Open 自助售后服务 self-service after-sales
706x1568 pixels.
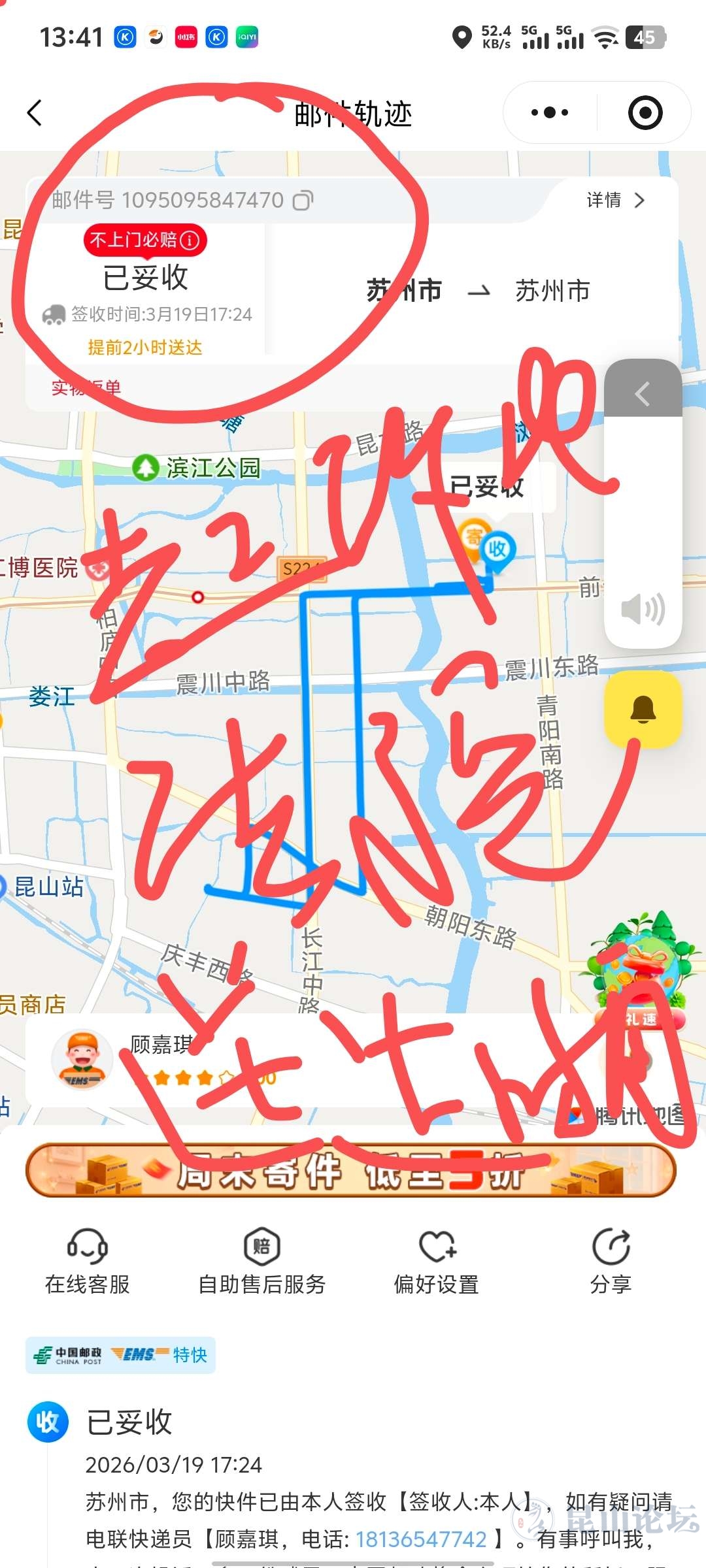coord(261,1262)
